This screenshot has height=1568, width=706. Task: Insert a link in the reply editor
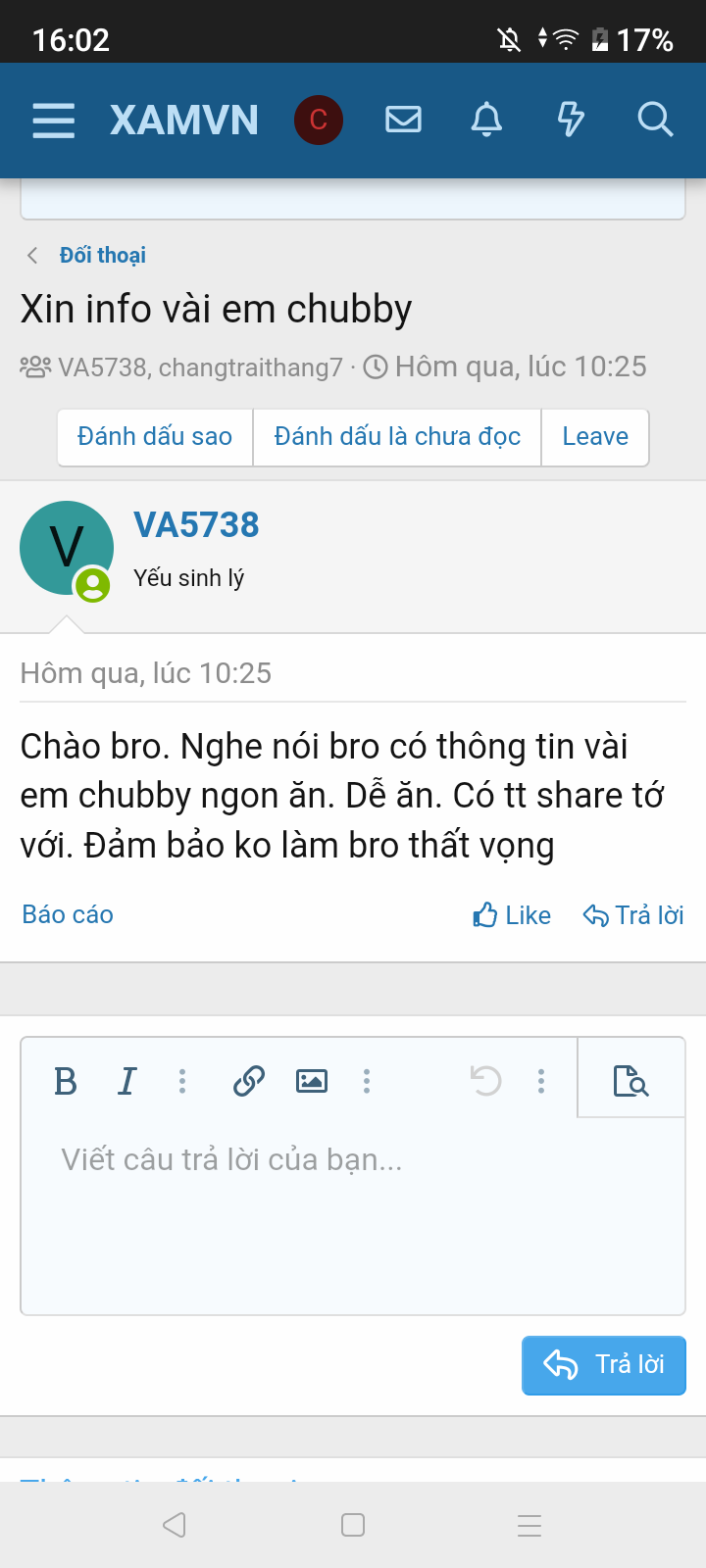point(249,1081)
